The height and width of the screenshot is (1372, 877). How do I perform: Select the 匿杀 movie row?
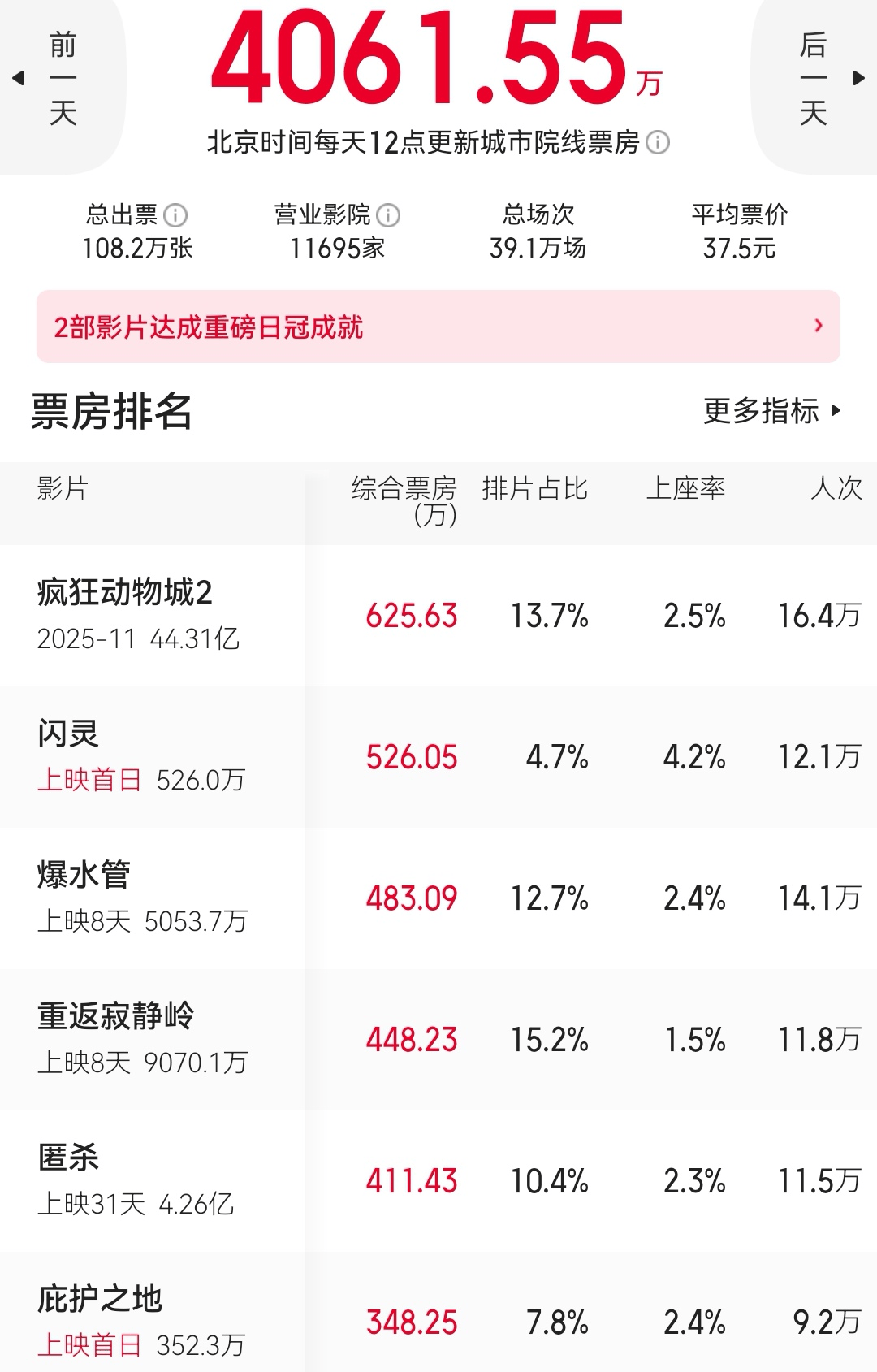(438, 1180)
